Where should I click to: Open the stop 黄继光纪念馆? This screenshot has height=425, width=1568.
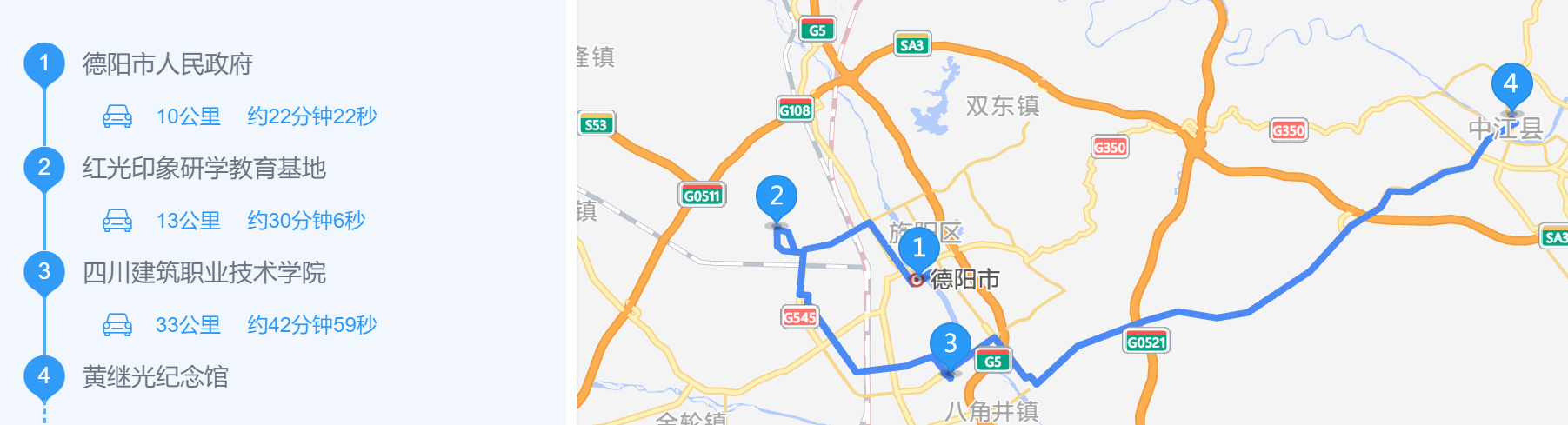coord(155,377)
